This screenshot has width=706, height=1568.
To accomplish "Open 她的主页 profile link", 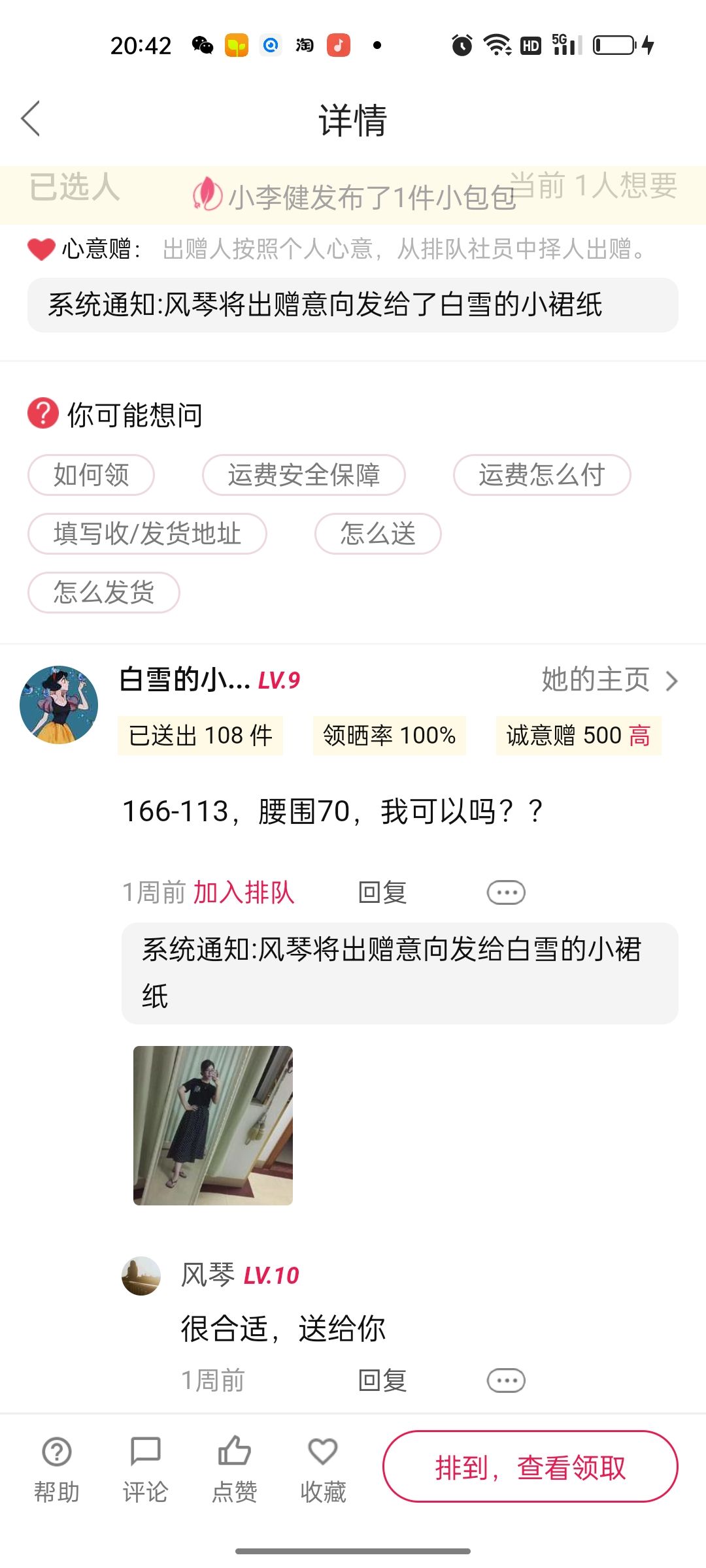I will tap(609, 680).
